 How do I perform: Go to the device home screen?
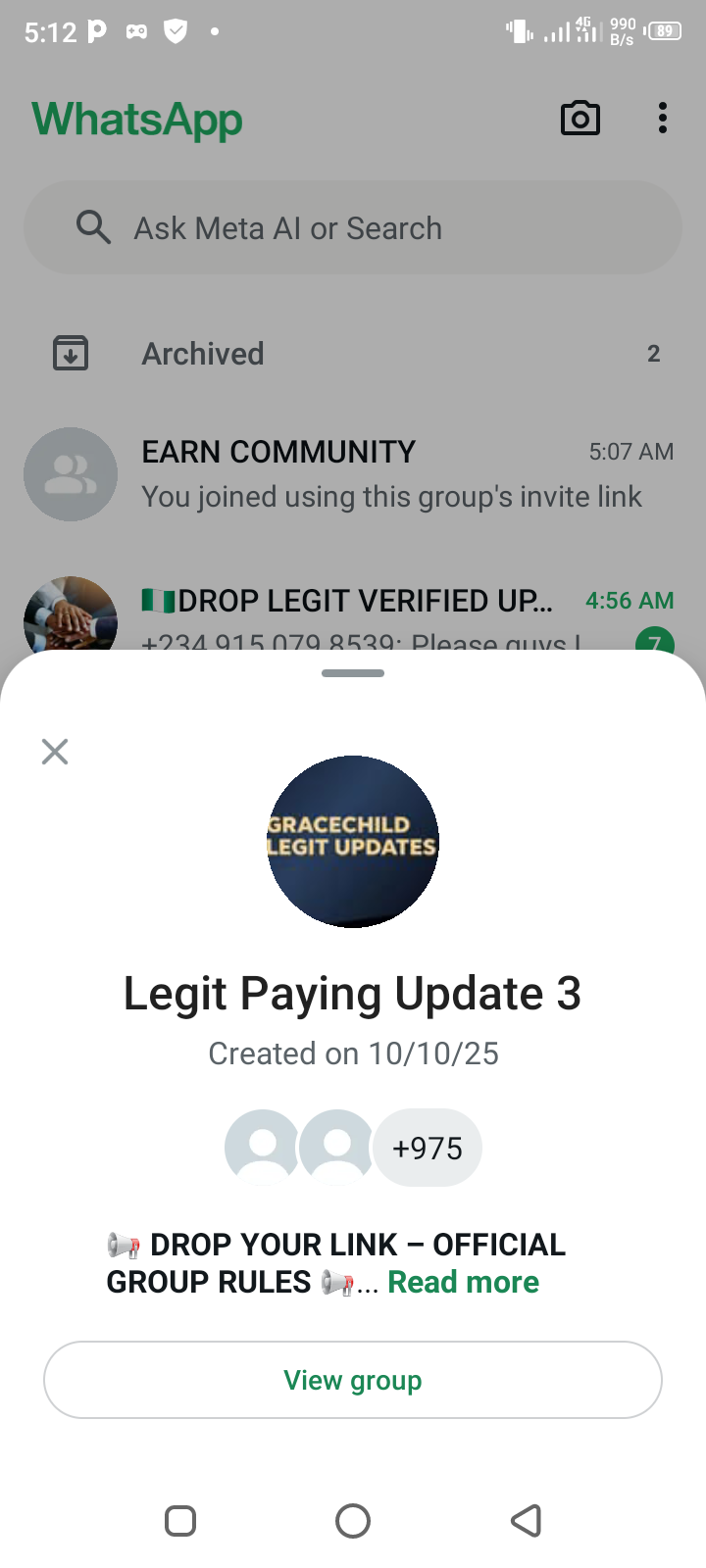[x=353, y=1521]
